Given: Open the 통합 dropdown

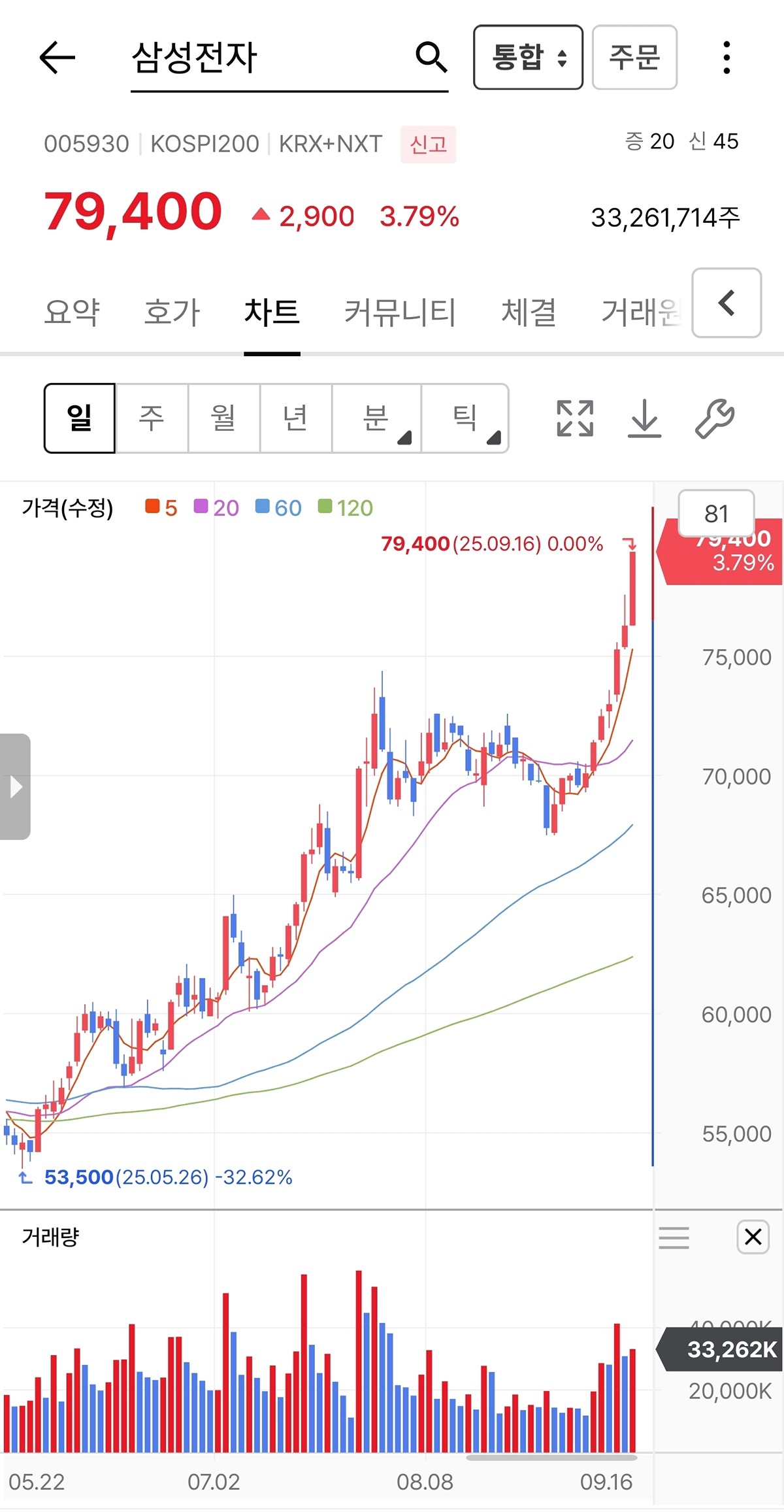Looking at the screenshot, I should 528,58.
